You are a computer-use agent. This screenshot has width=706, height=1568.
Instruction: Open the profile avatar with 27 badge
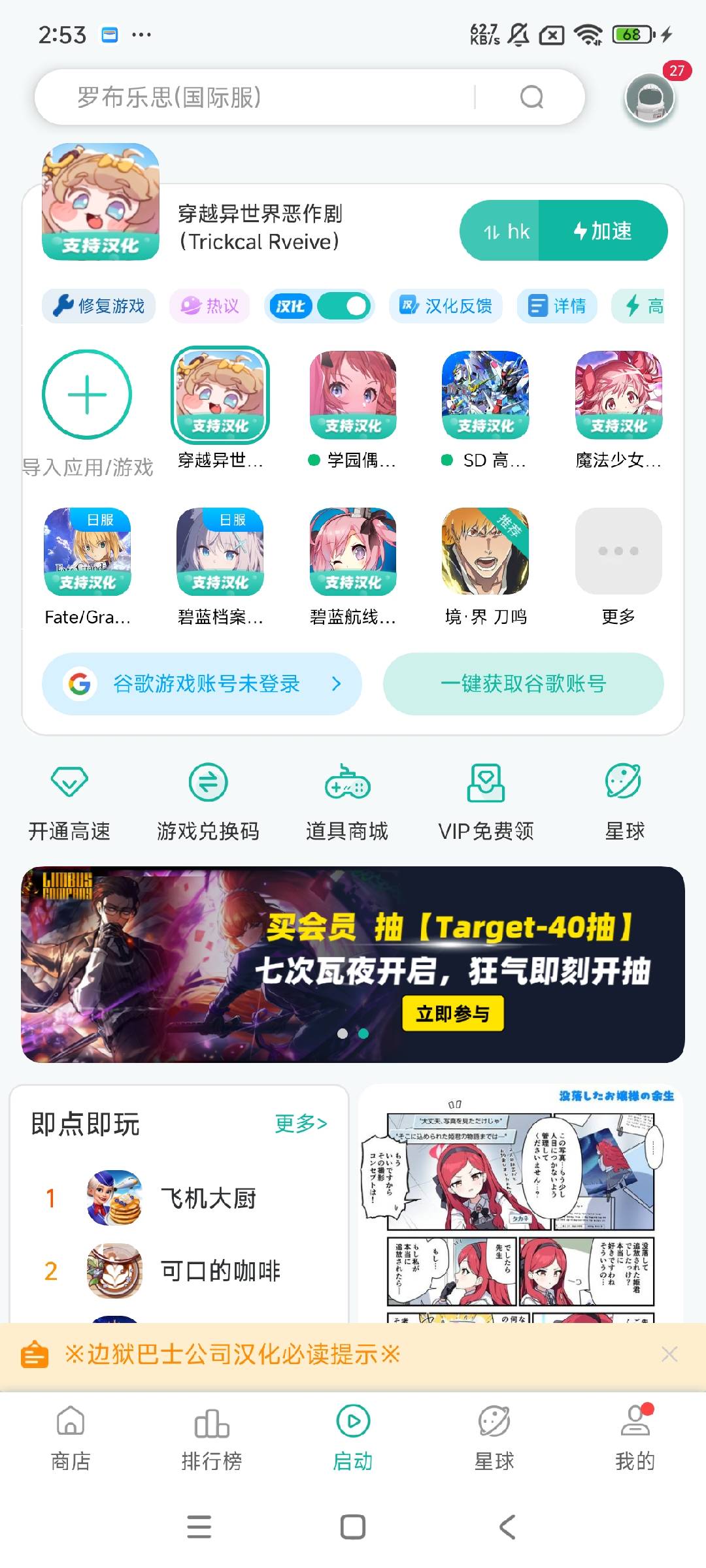pos(649,97)
